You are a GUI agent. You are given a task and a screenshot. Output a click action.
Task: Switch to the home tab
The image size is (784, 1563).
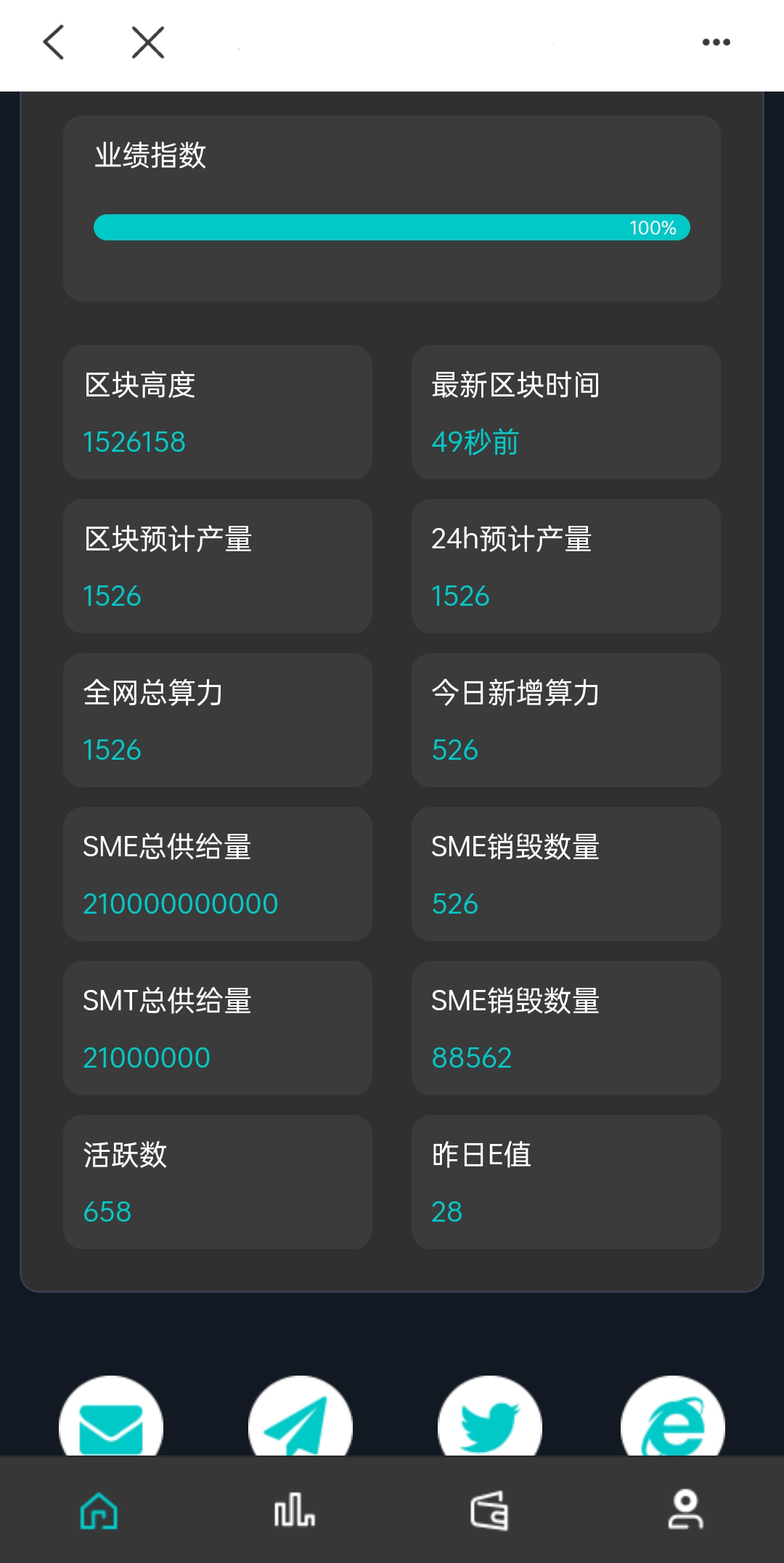(x=99, y=1511)
